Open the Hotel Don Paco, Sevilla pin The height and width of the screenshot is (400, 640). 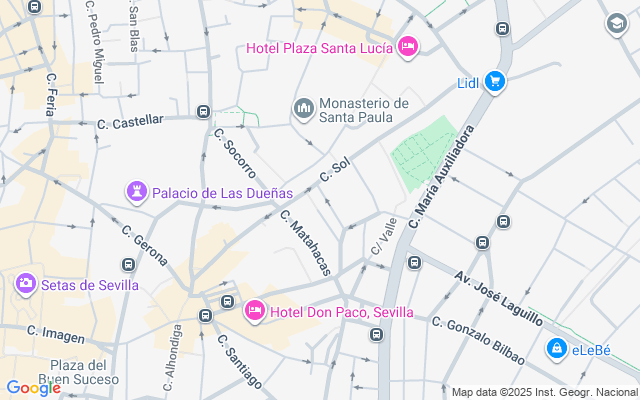coord(255,311)
